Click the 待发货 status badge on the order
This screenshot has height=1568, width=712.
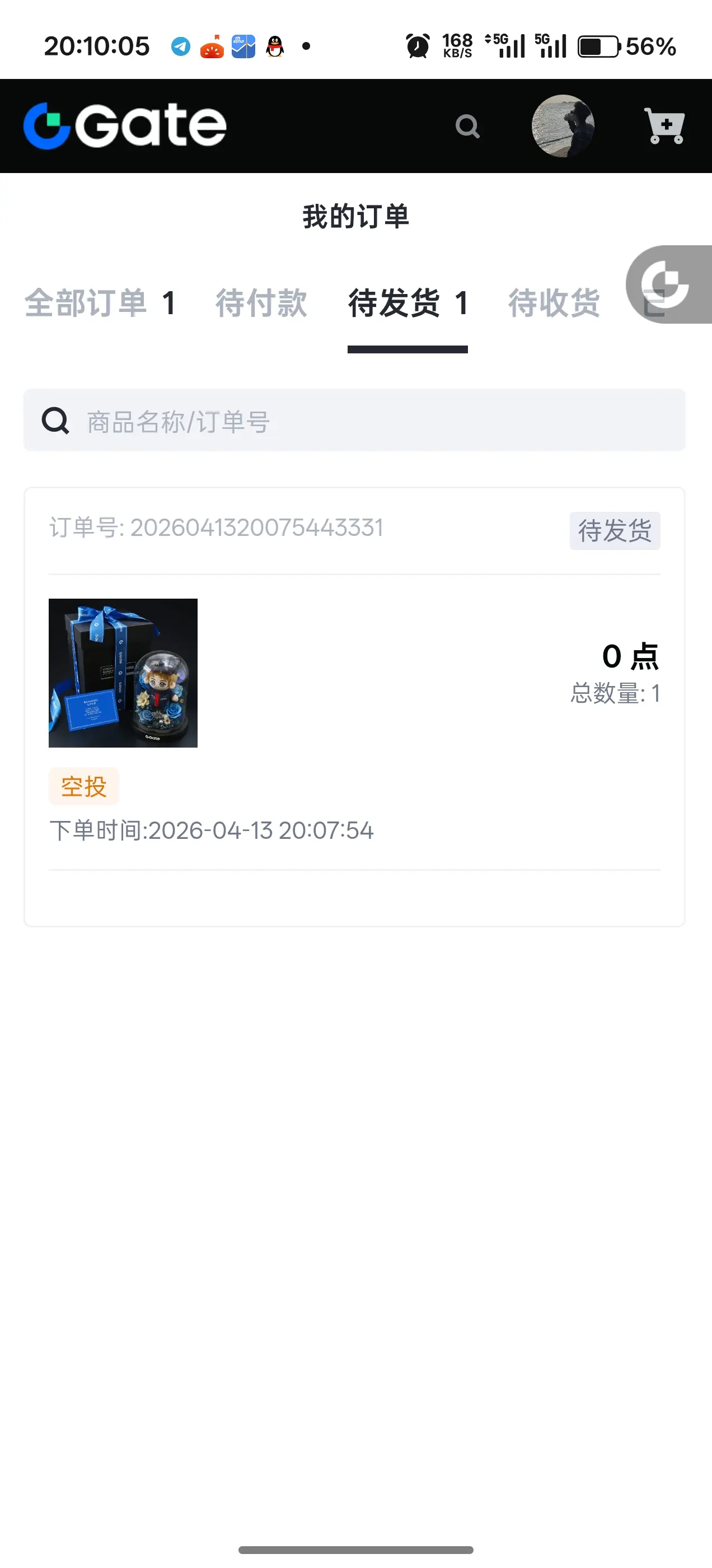(614, 530)
